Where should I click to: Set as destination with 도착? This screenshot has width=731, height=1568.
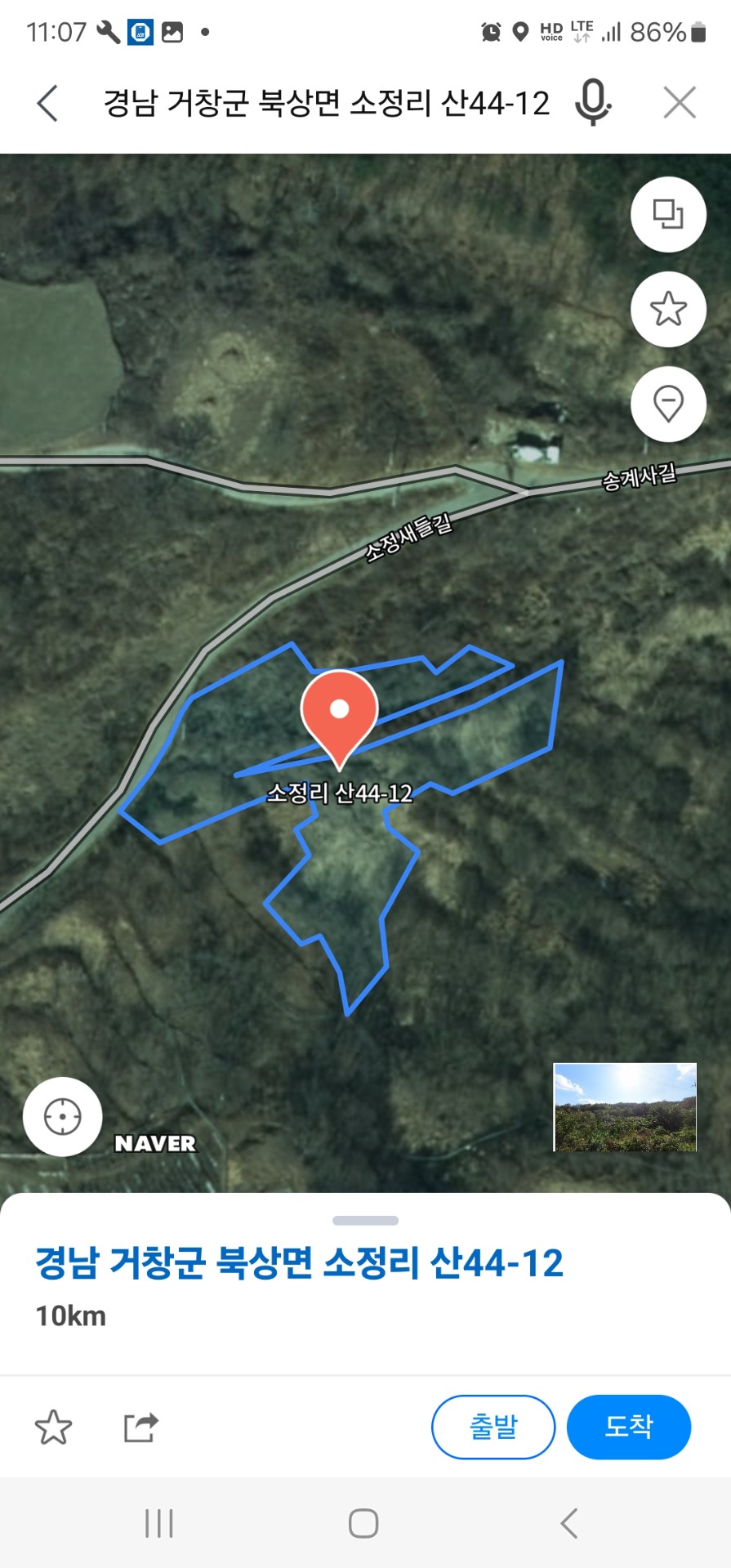coord(629,1427)
